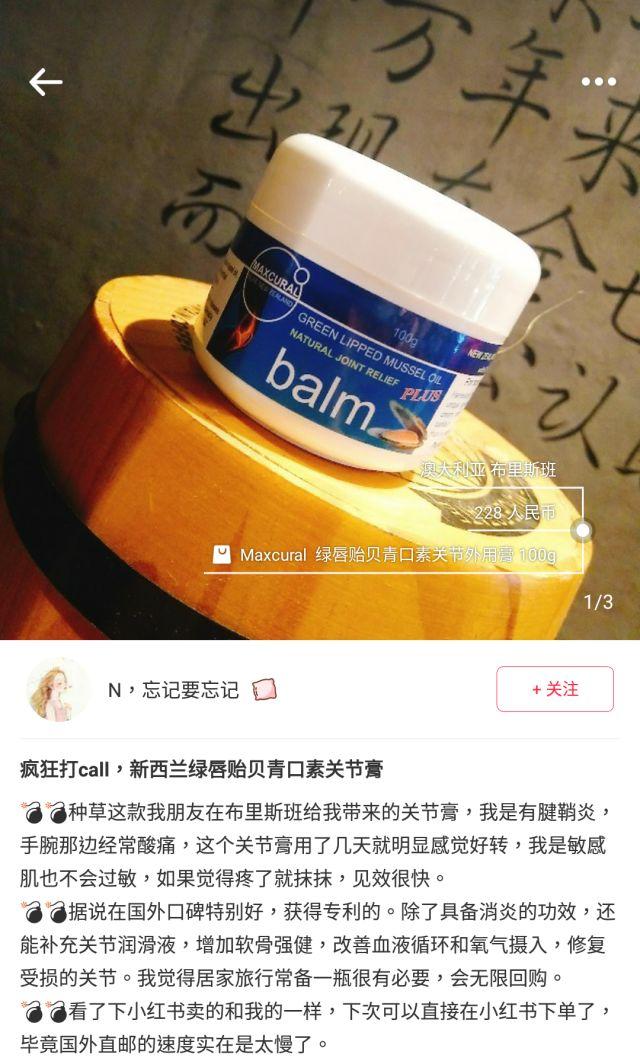Follow the author with the 关注 button
Viewport: 640px width, 1056px height.
click(x=555, y=689)
